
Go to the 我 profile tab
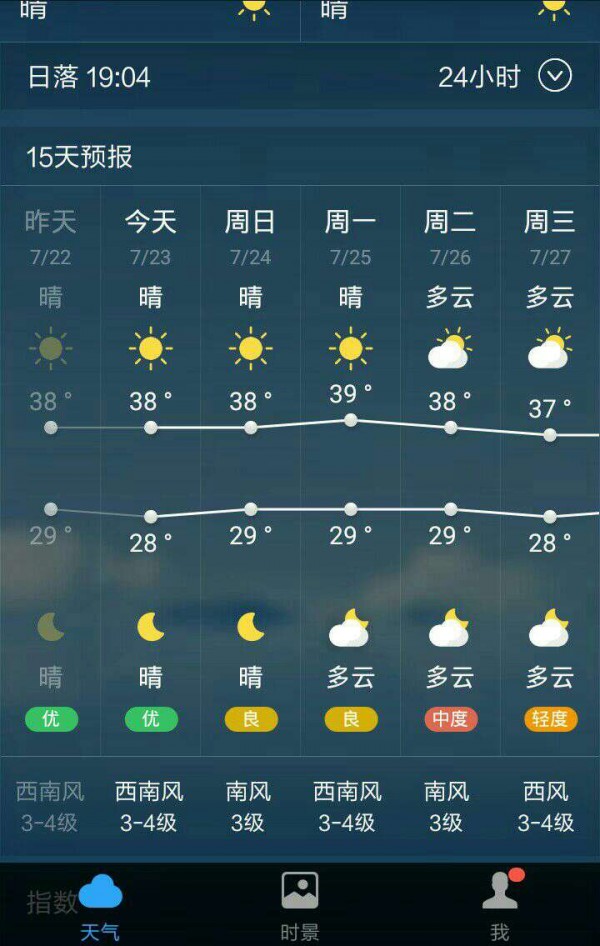click(x=499, y=905)
